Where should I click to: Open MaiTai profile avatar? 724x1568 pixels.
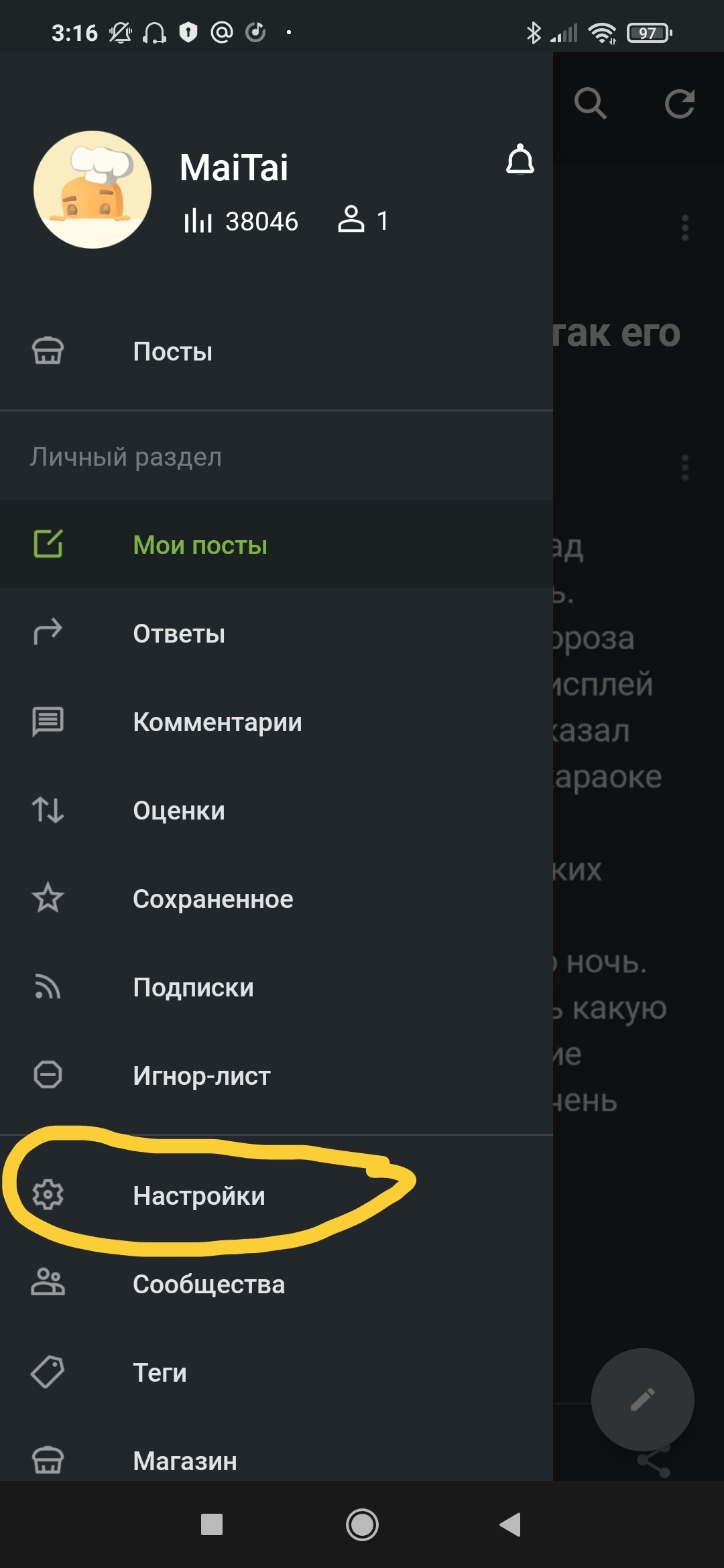point(93,190)
